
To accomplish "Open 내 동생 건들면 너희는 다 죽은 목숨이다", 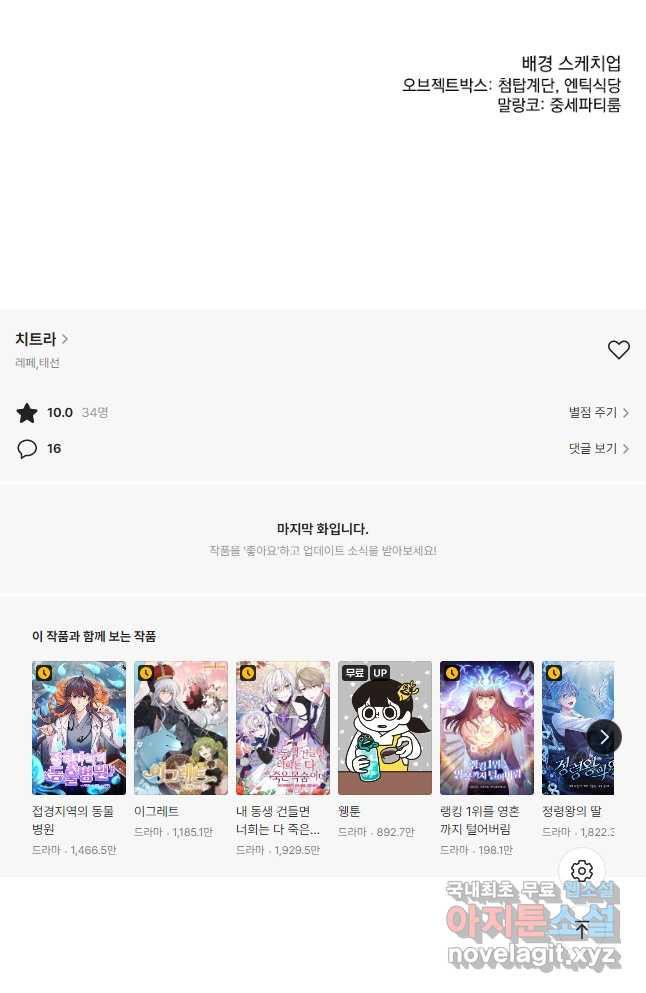I will click(x=283, y=728).
